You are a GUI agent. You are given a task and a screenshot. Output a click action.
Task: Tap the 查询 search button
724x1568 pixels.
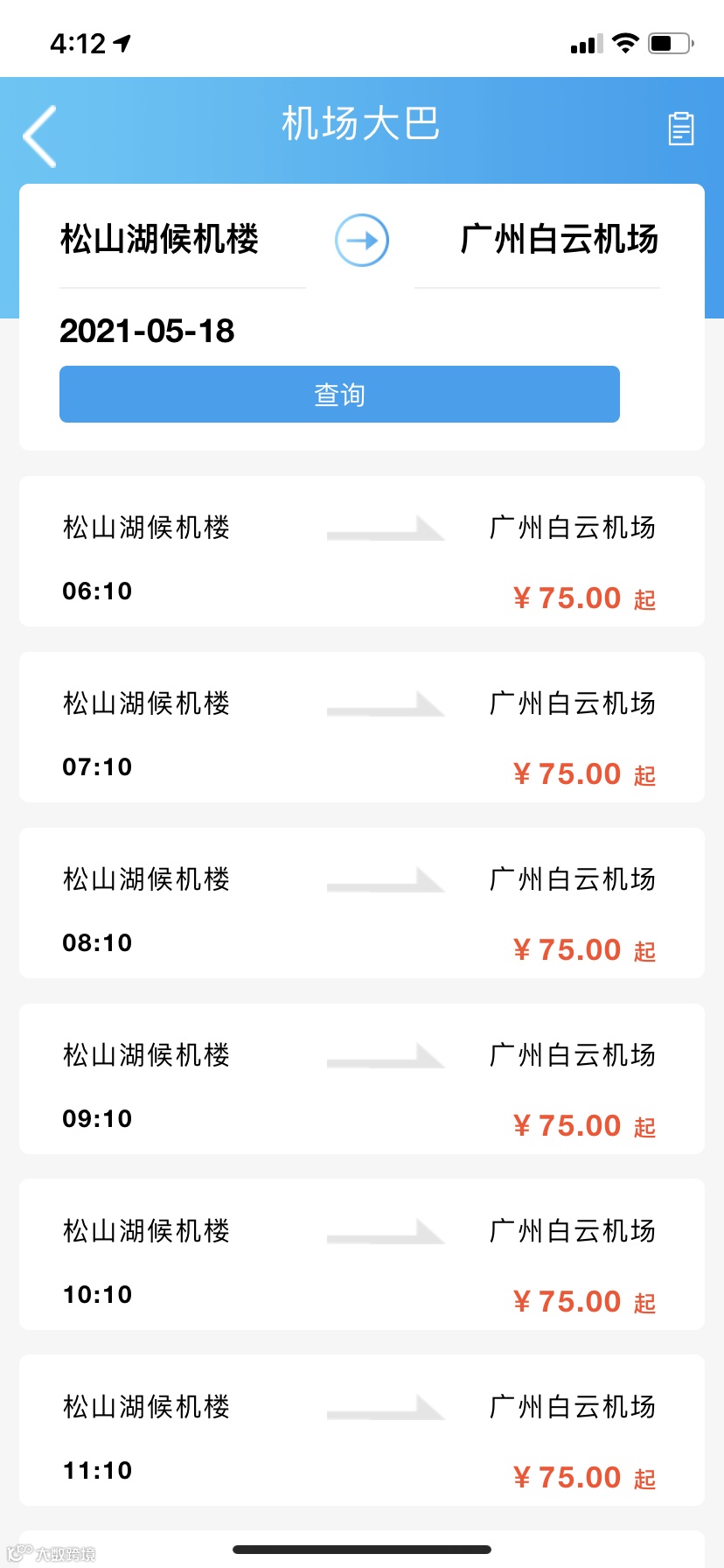[x=339, y=395]
